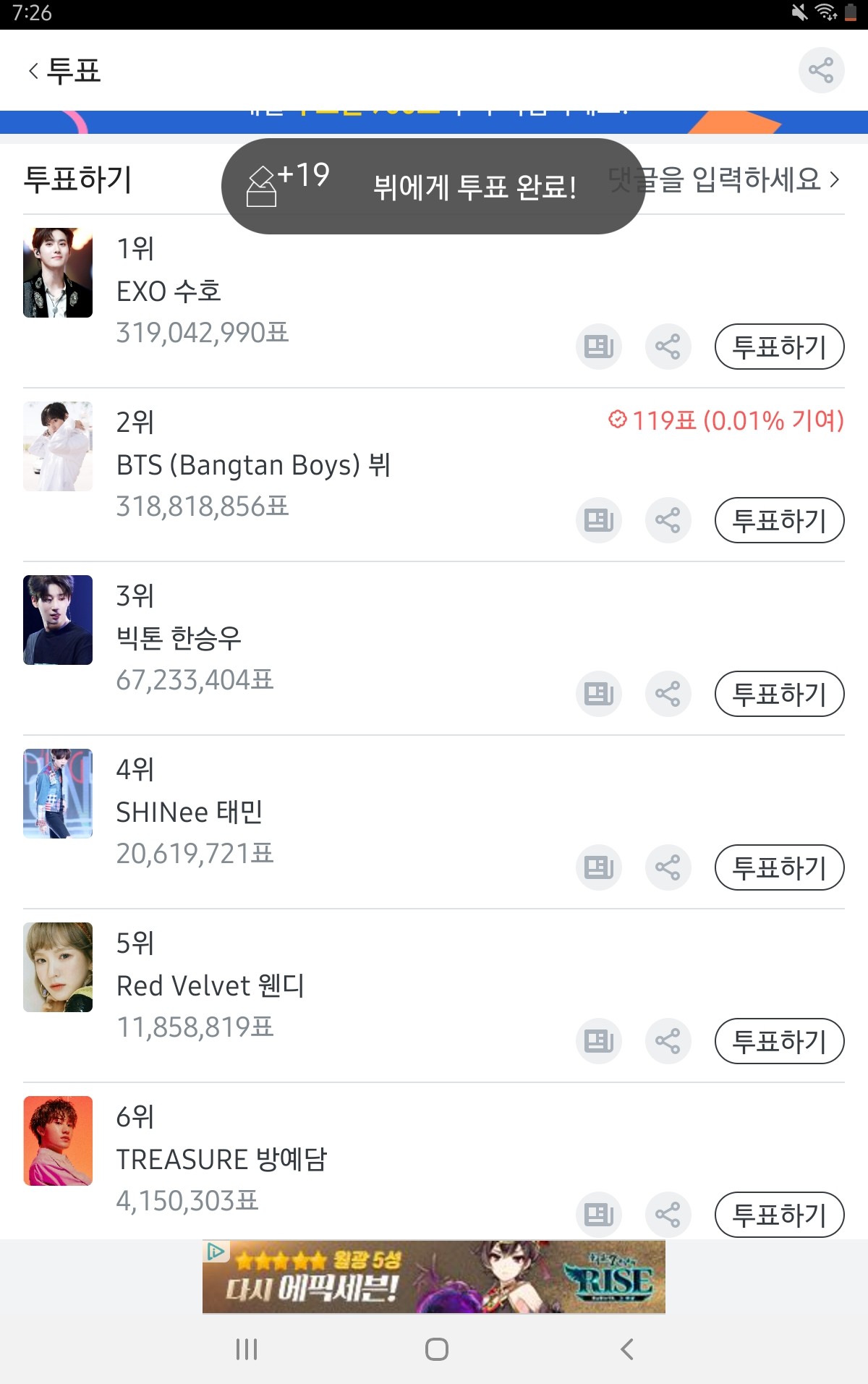Open news icon for 빅톤 한승우
868x1384 pixels.
[598, 694]
